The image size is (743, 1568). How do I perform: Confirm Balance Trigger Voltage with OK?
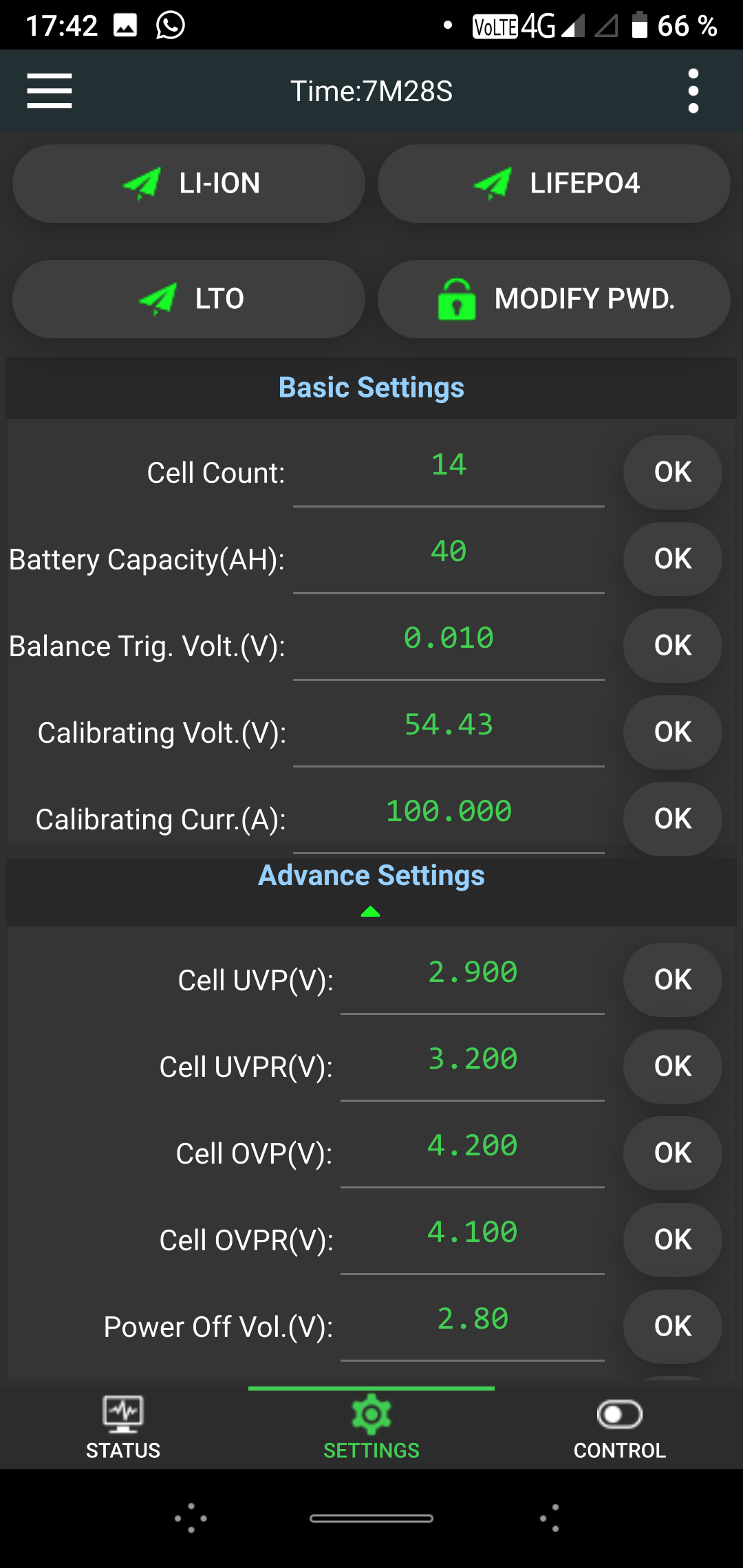pyautogui.click(x=671, y=646)
